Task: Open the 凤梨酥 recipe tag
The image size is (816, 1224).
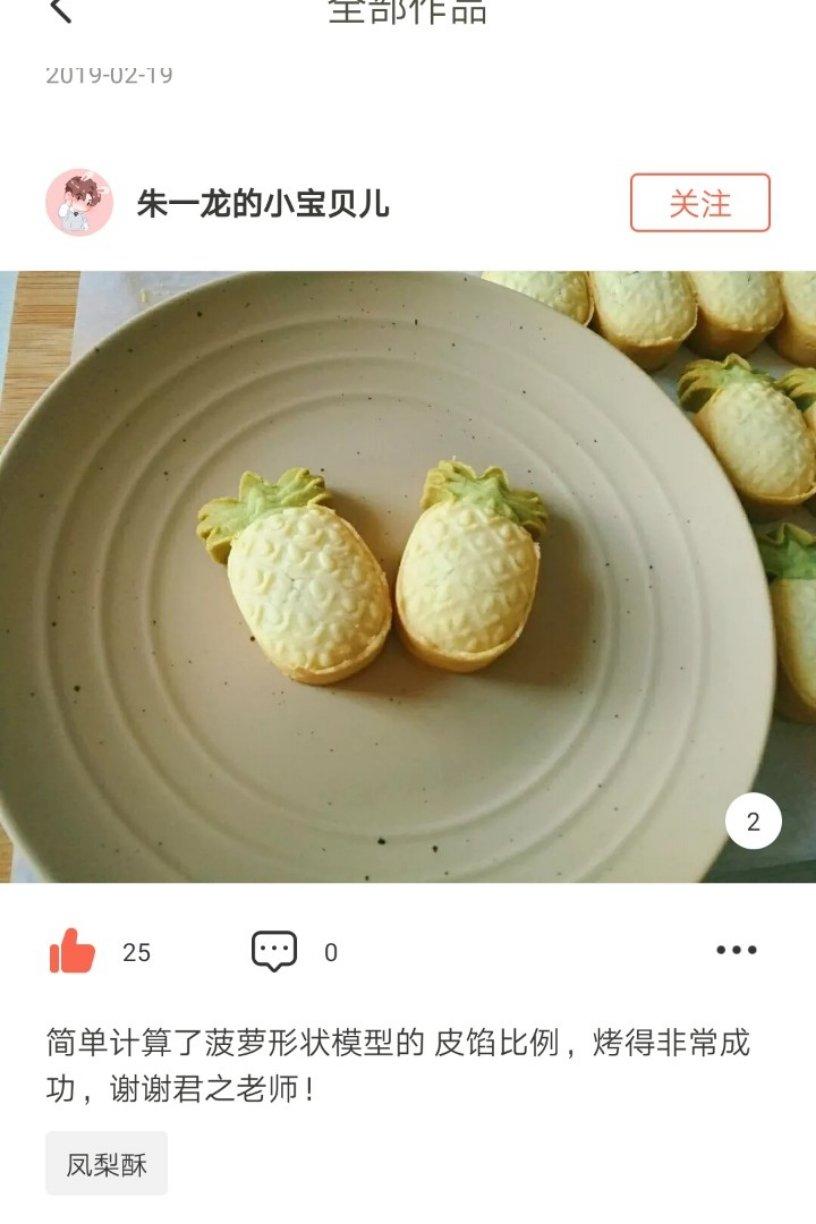Action: (x=106, y=1164)
